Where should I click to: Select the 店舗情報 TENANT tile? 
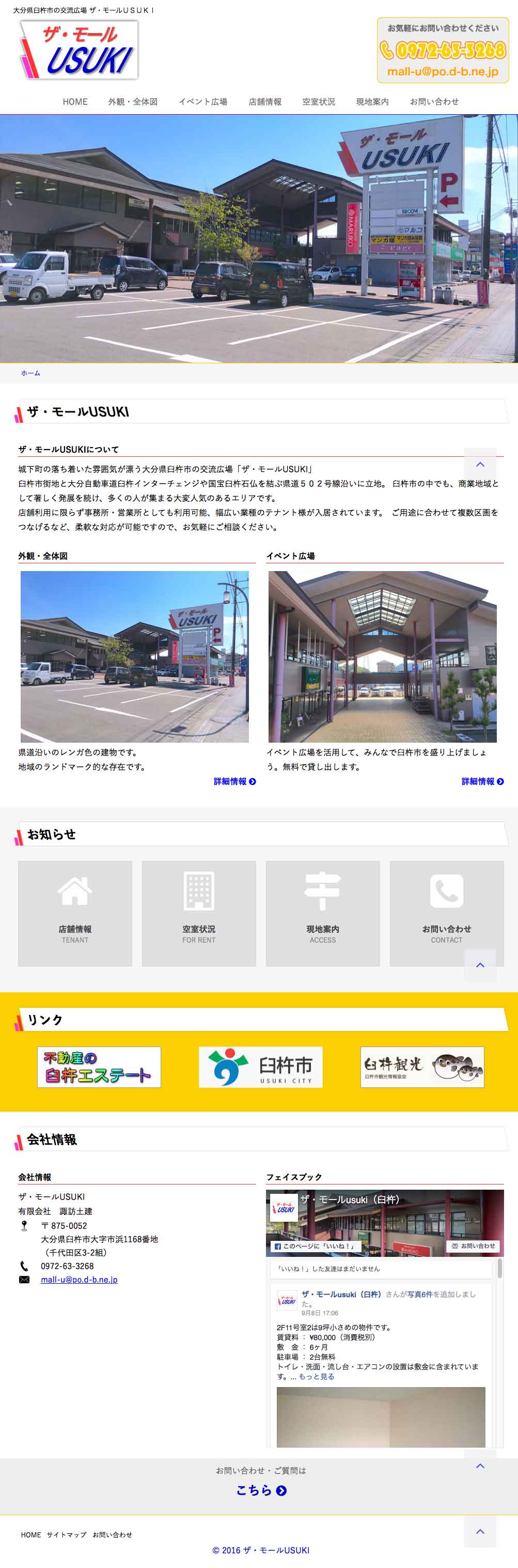point(75,913)
